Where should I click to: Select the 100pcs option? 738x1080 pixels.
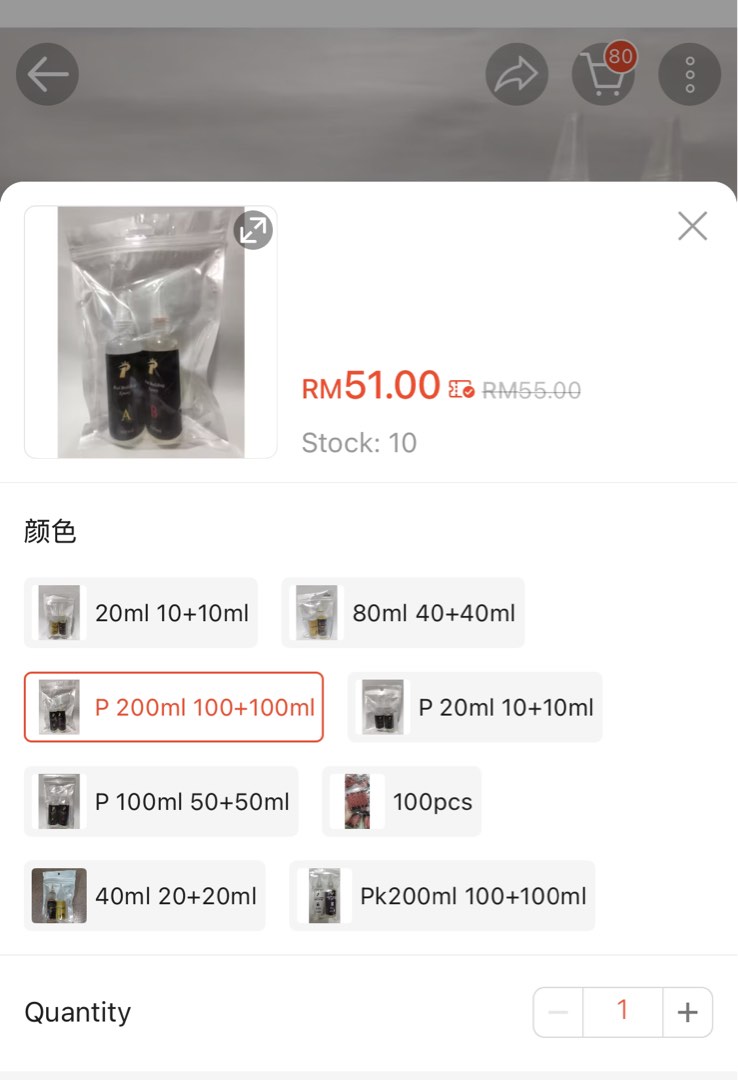[x=401, y=800]
